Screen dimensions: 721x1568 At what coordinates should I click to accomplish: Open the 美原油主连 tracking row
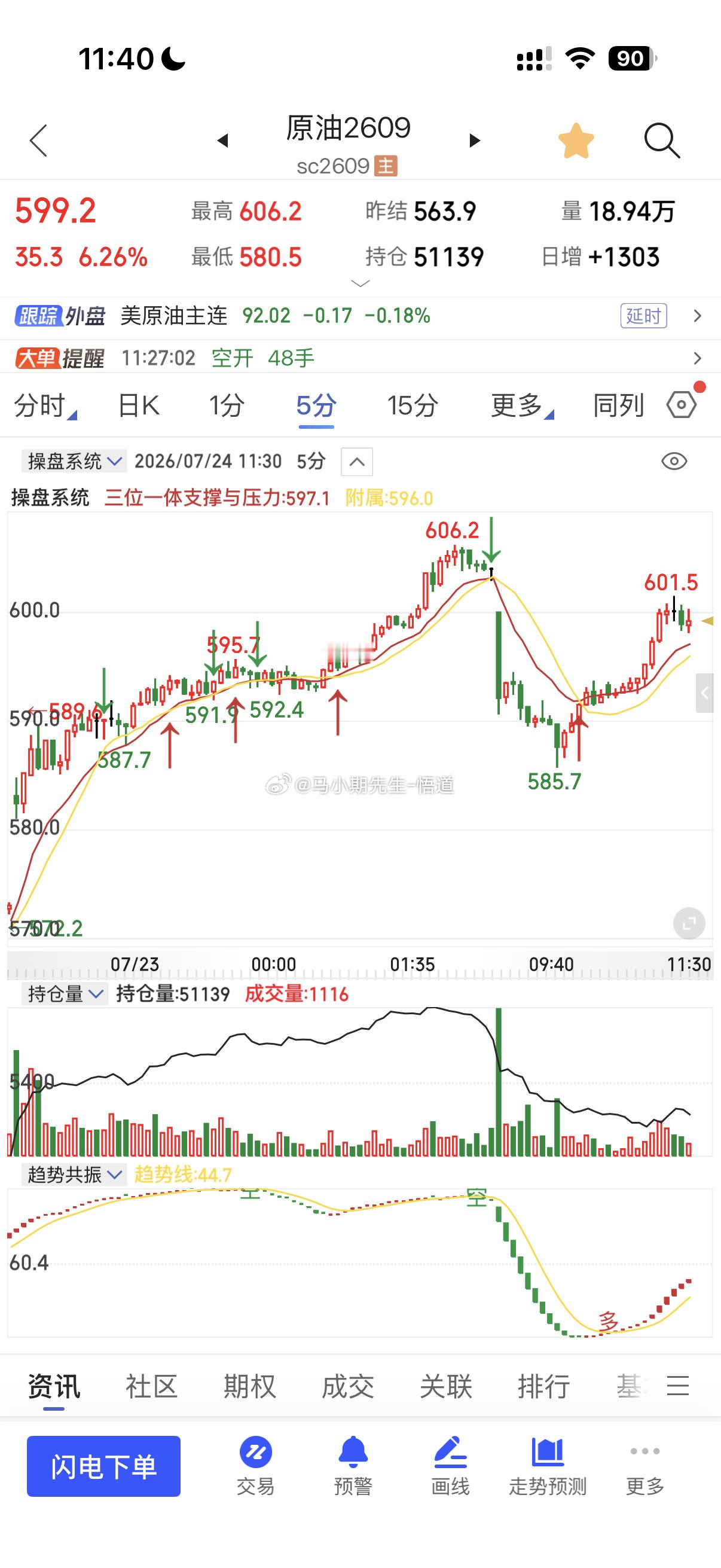(x=360, y=316)
